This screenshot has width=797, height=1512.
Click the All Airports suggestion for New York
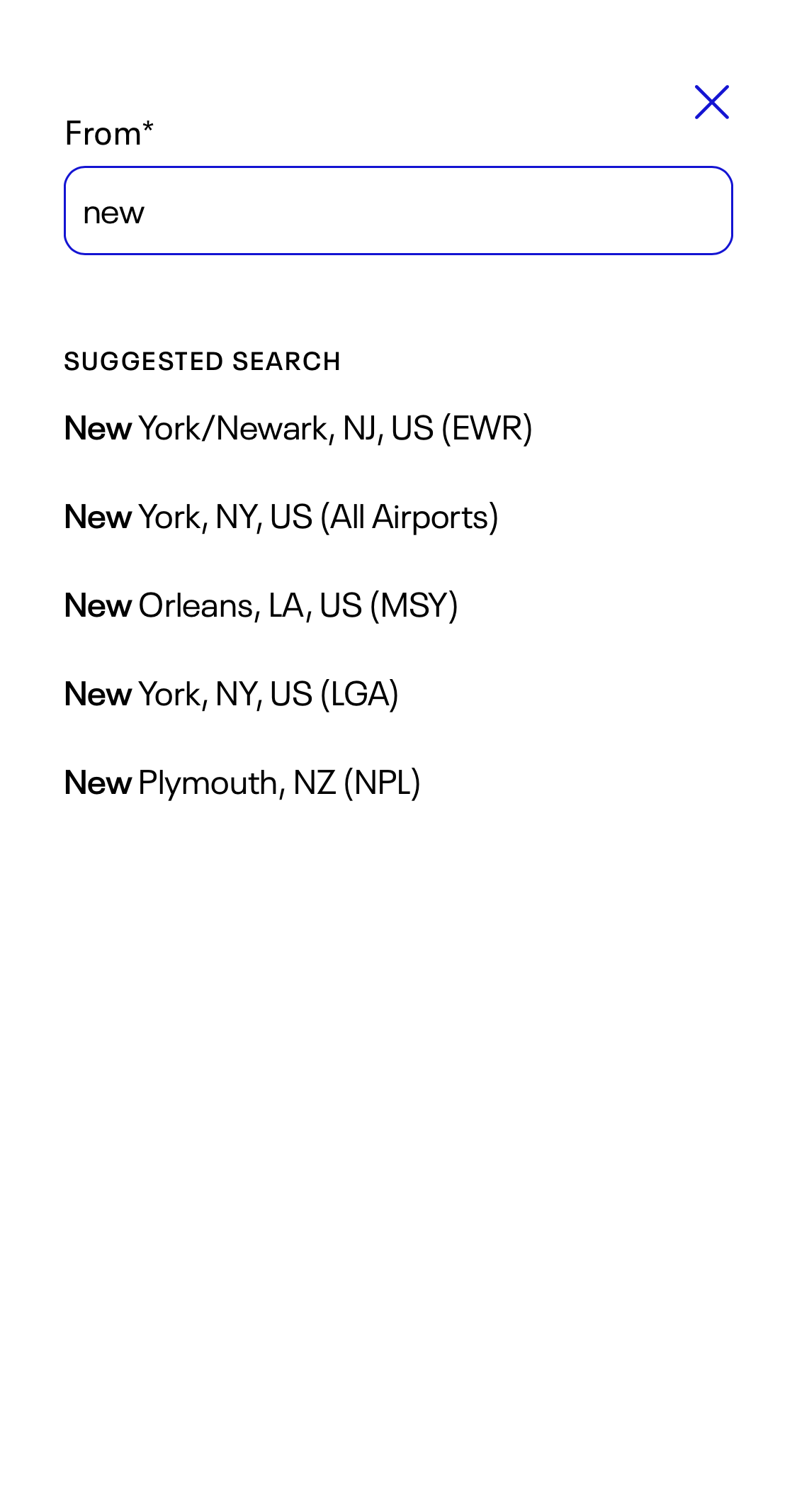coord(281,517)
